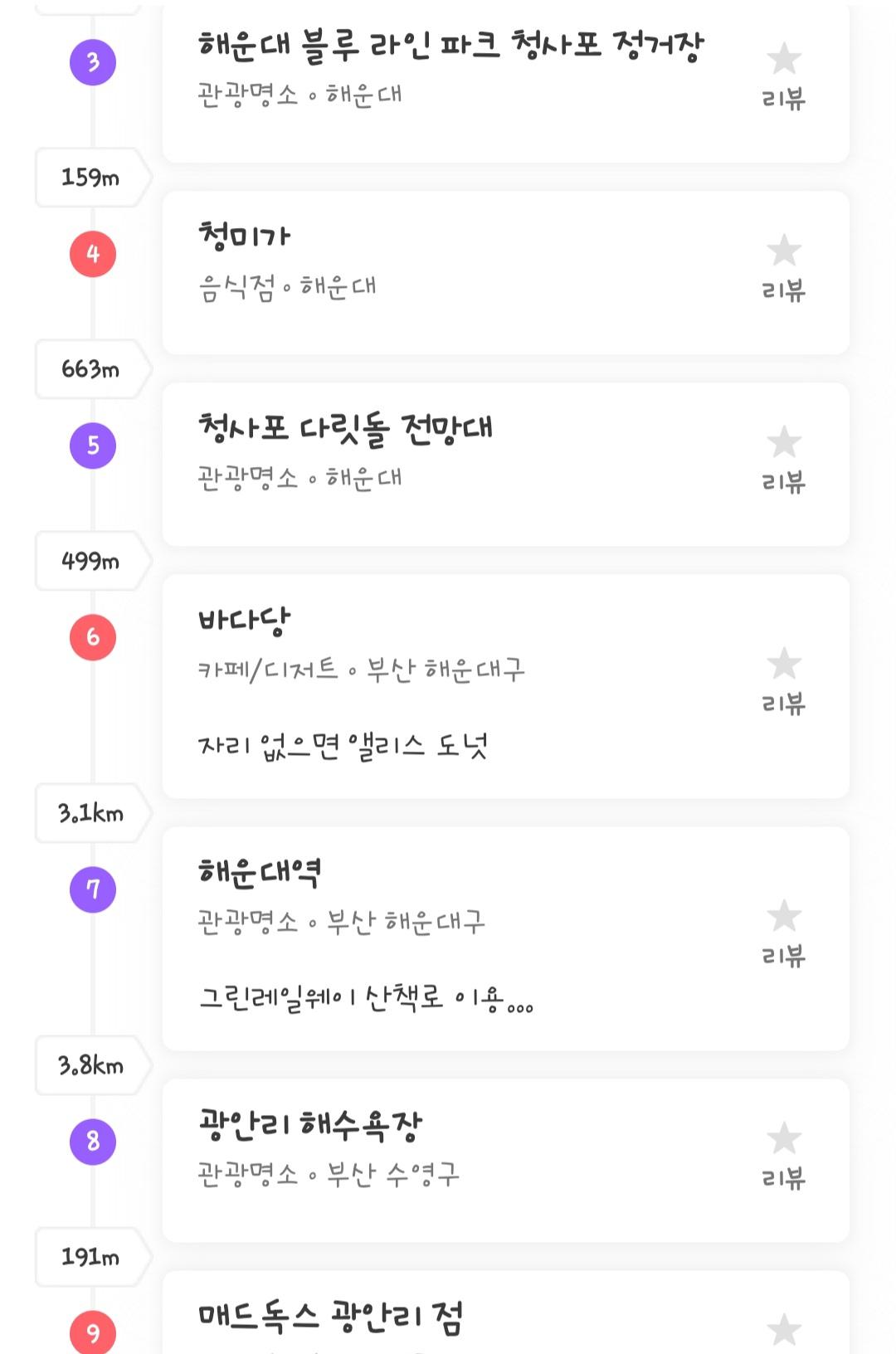Tap the 리뷰 star for 해운대역

[783, 933]
